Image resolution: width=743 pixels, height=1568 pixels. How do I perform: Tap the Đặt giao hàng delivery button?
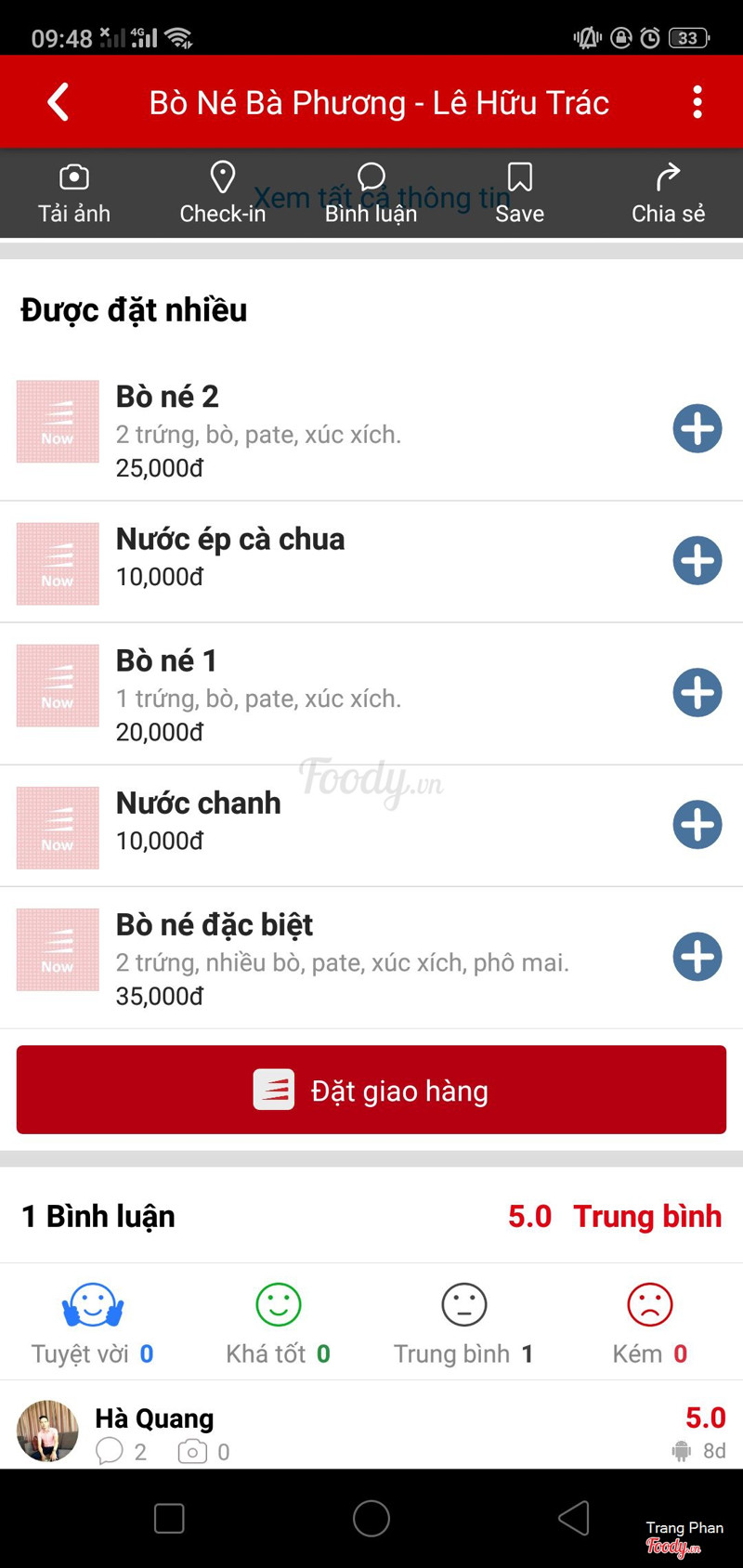(371, 1090)
